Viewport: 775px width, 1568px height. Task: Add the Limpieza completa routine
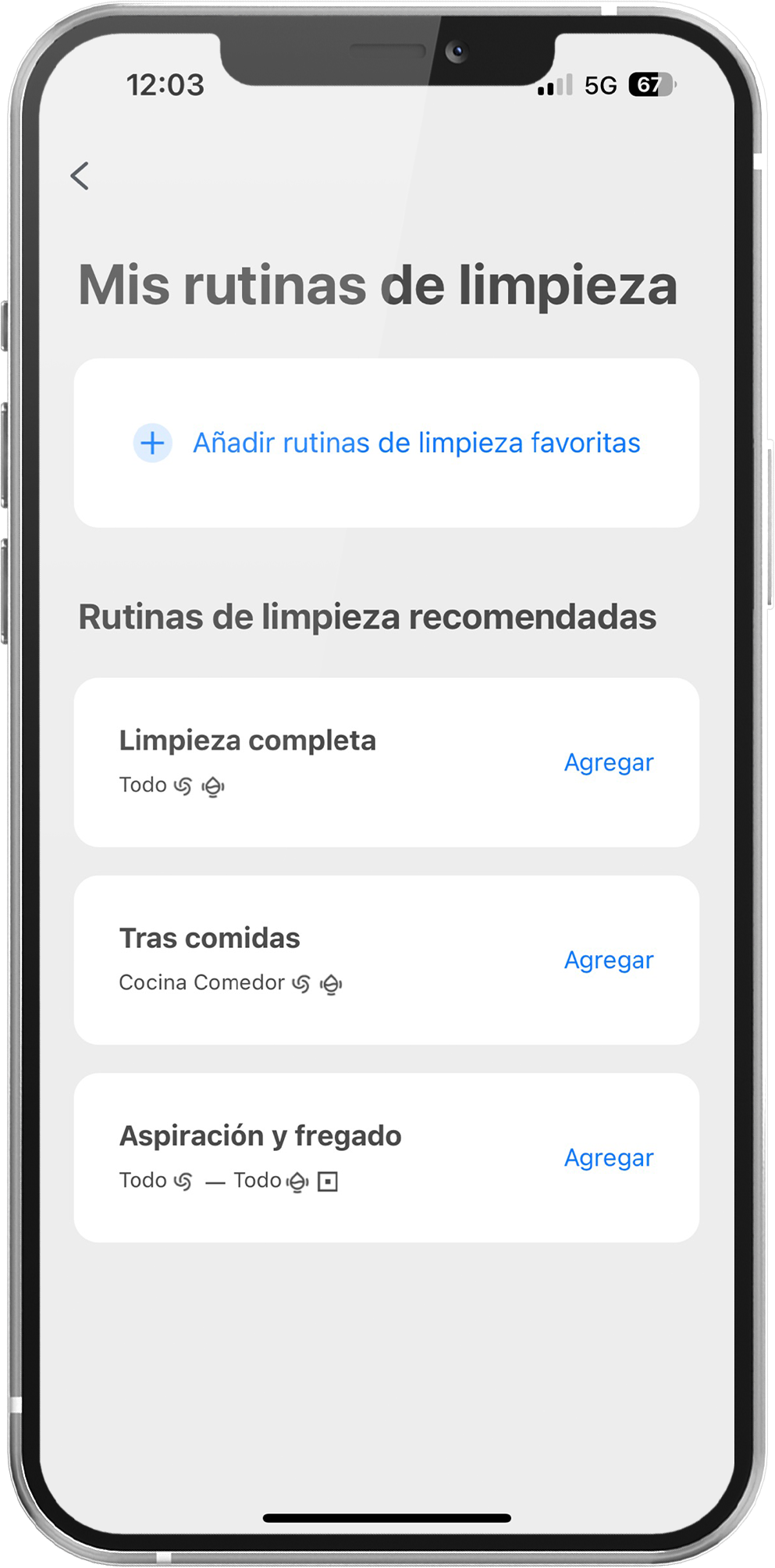pyautogui.click(x=608, y=762)
